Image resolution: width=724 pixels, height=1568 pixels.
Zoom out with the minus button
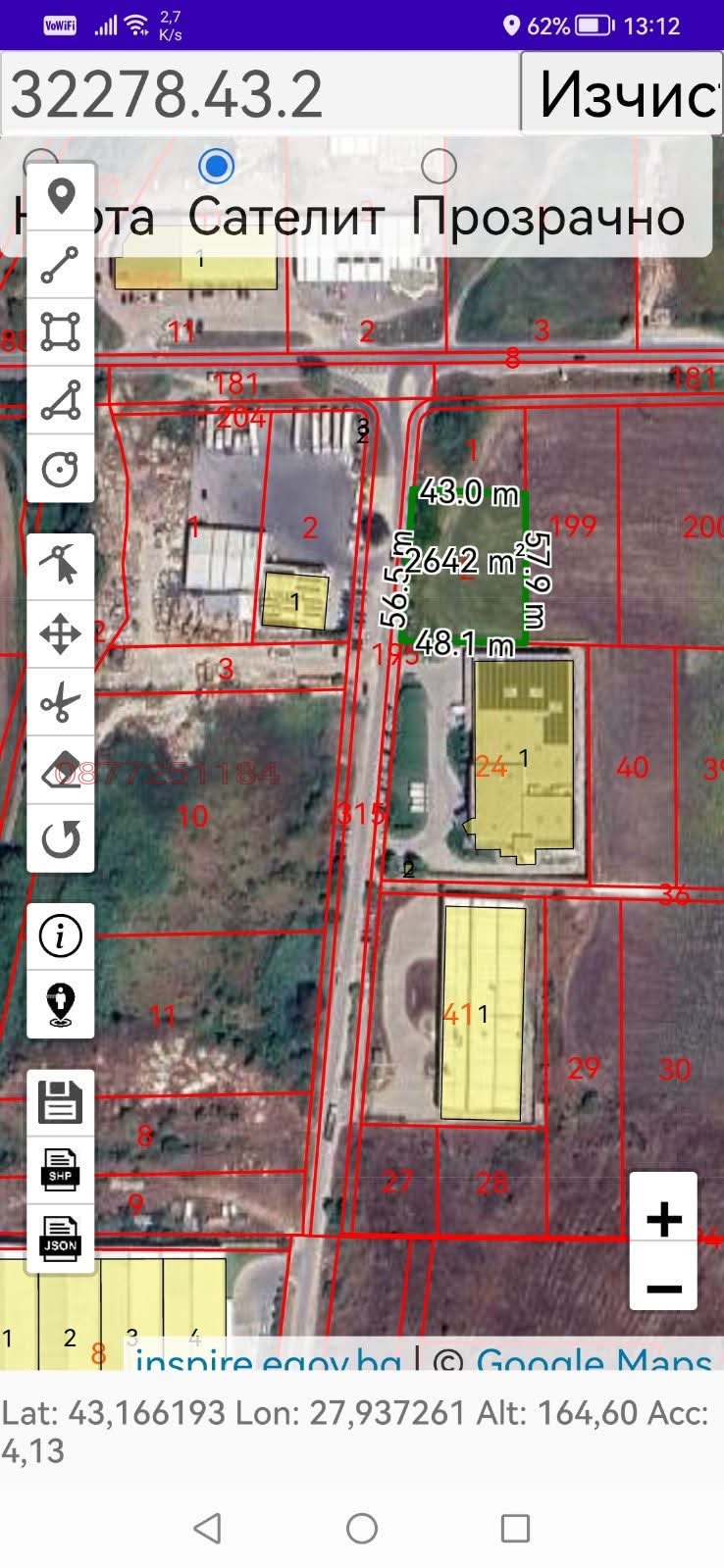click(664, 1287)
